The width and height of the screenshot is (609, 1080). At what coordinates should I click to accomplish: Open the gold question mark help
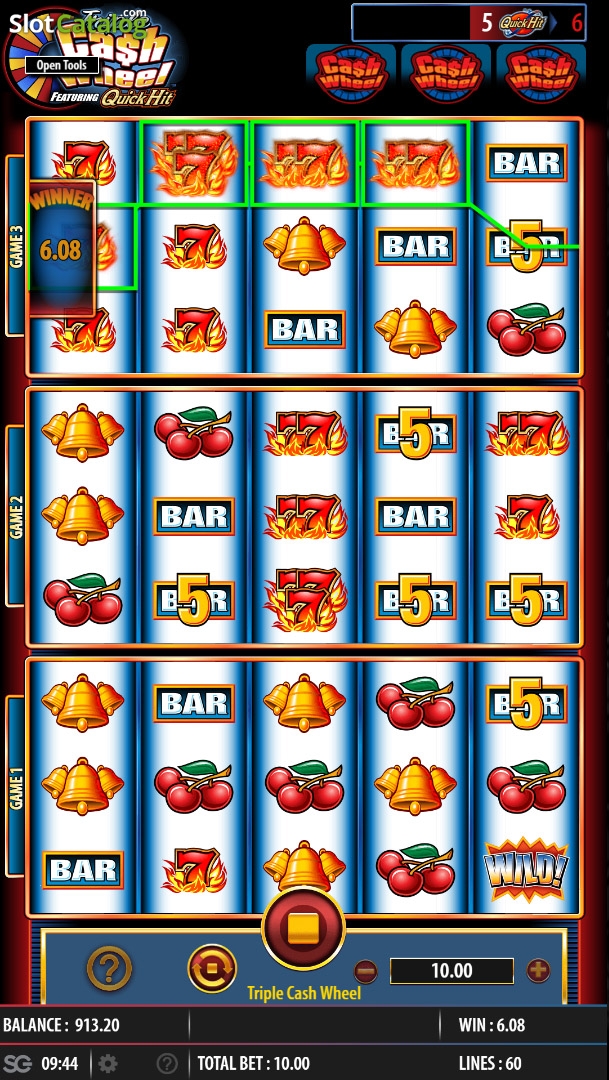[x=109, y=968]
